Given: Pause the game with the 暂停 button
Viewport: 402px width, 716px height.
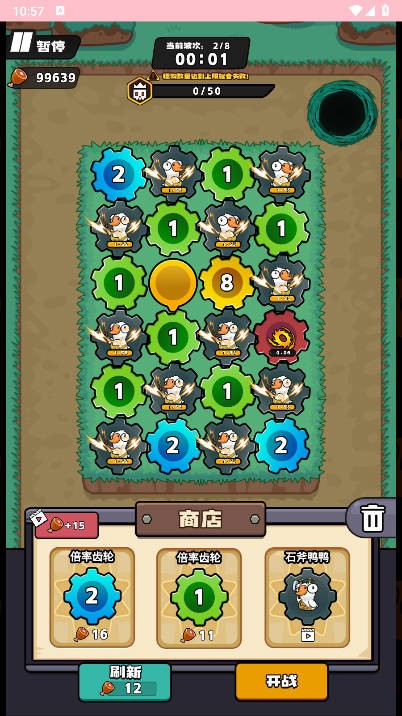Looking at the screenshot, I should tap(43, 46).
